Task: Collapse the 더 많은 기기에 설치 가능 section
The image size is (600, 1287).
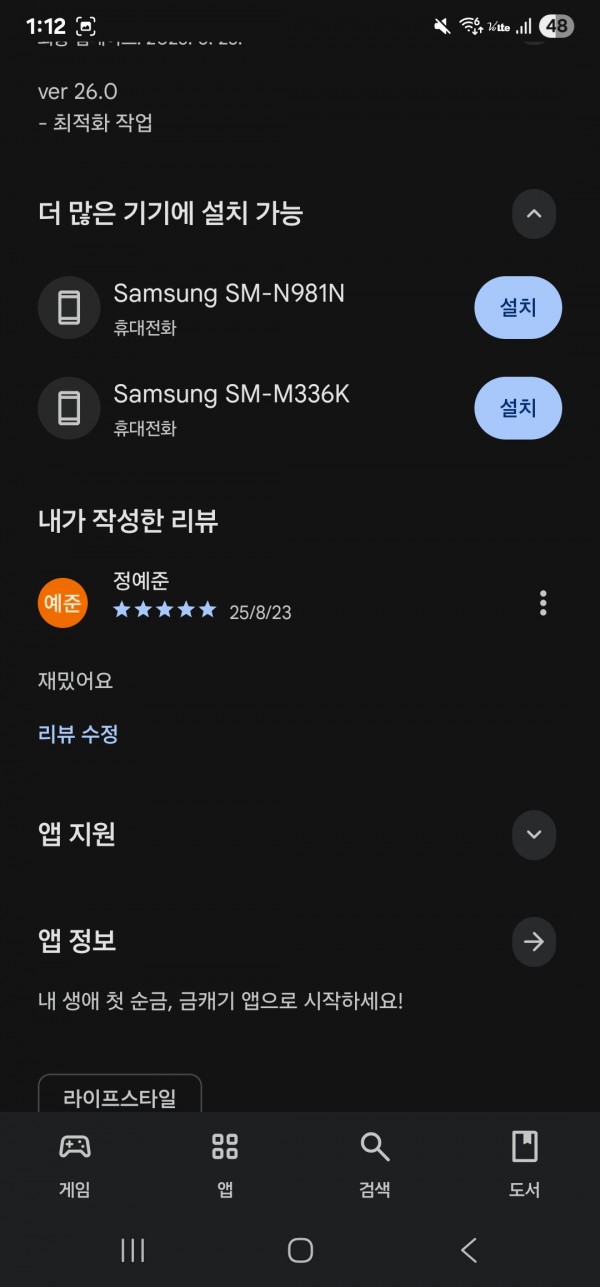Action: coord(534,213)
